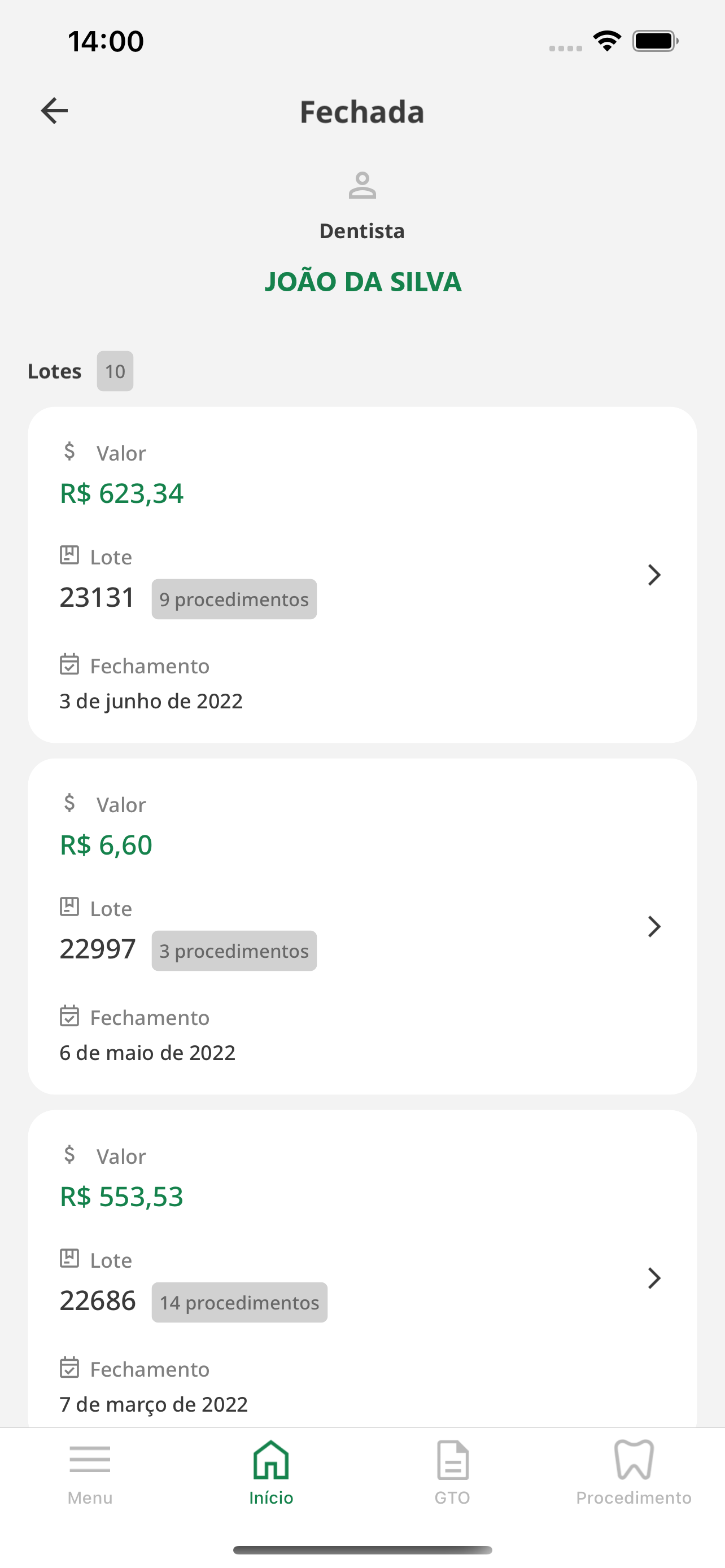Open the Menu tab
Image resolution: width=725 pixels, height=1568 pixels.
(x=90, y=1473)
